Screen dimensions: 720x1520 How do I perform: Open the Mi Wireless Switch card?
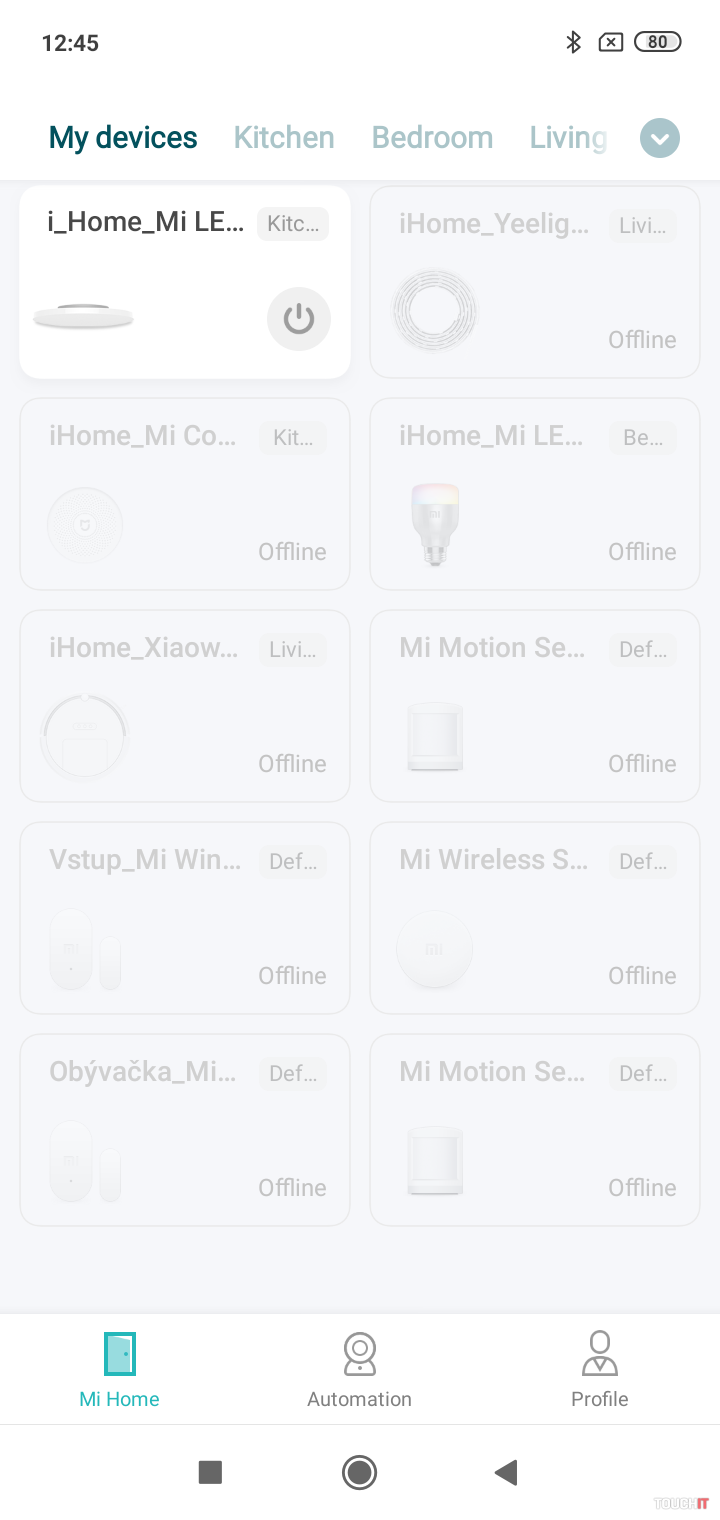(534, 918)
